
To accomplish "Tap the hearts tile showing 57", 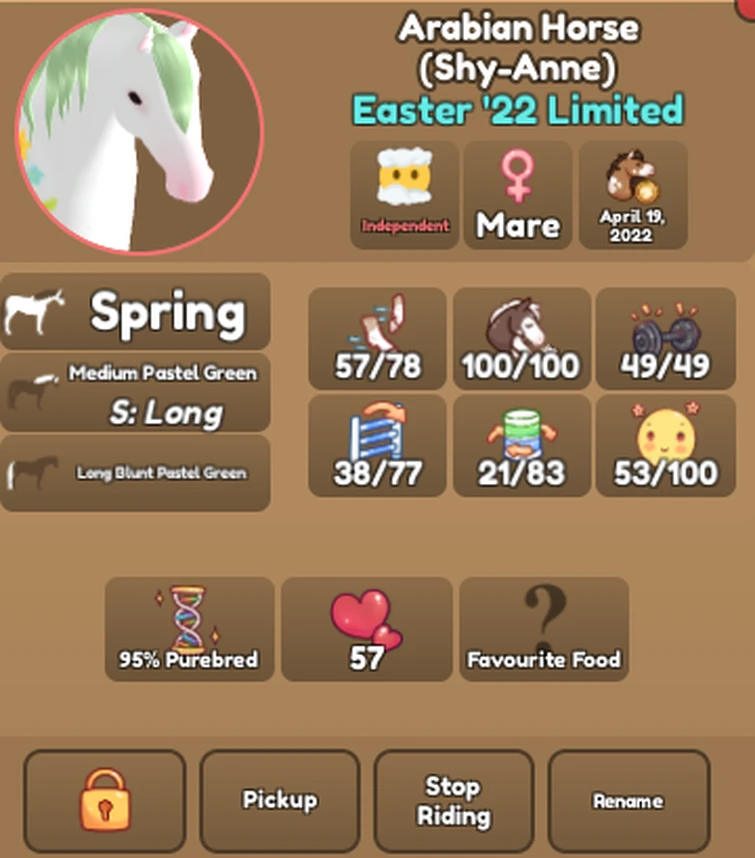I will click(366, 630).
